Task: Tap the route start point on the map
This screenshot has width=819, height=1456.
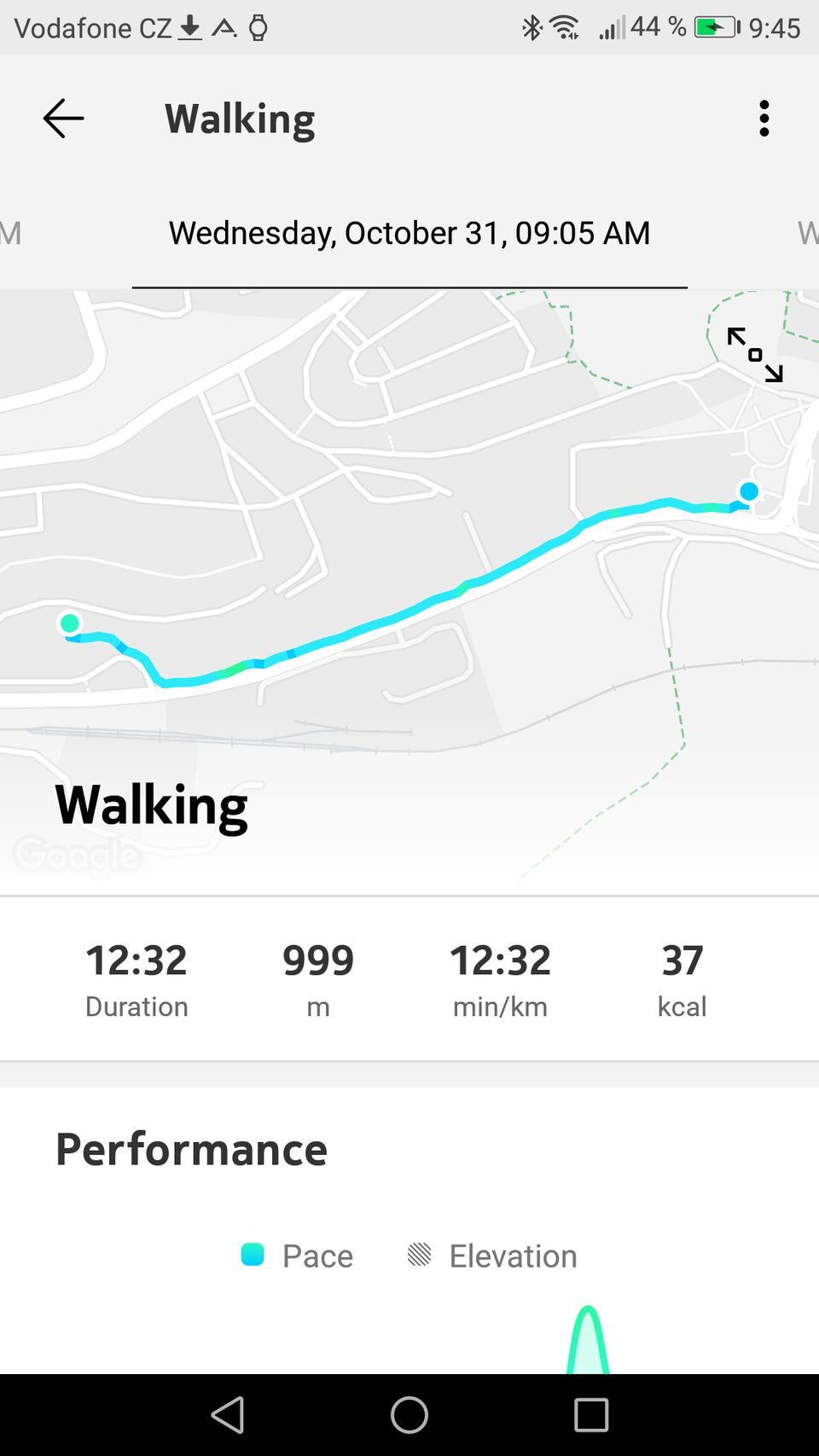Action: click(x=70, y=623)
